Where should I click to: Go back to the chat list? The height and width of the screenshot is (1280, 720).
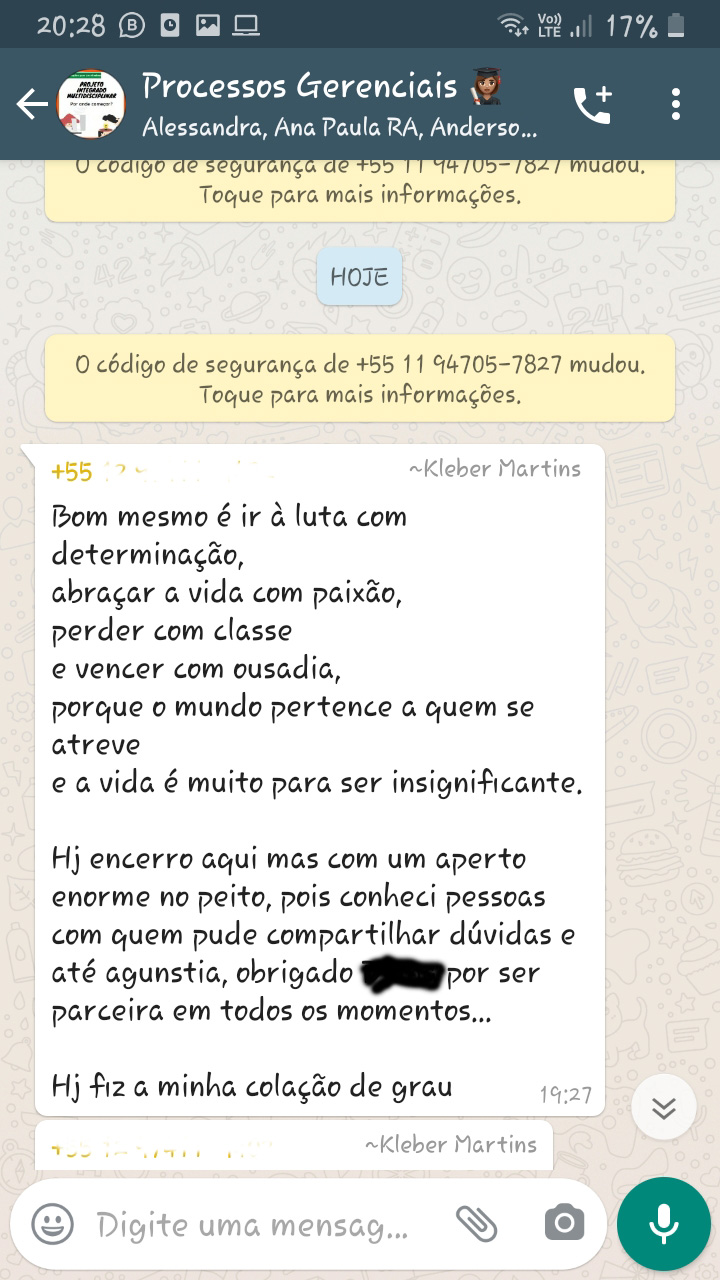pos(32,104)
